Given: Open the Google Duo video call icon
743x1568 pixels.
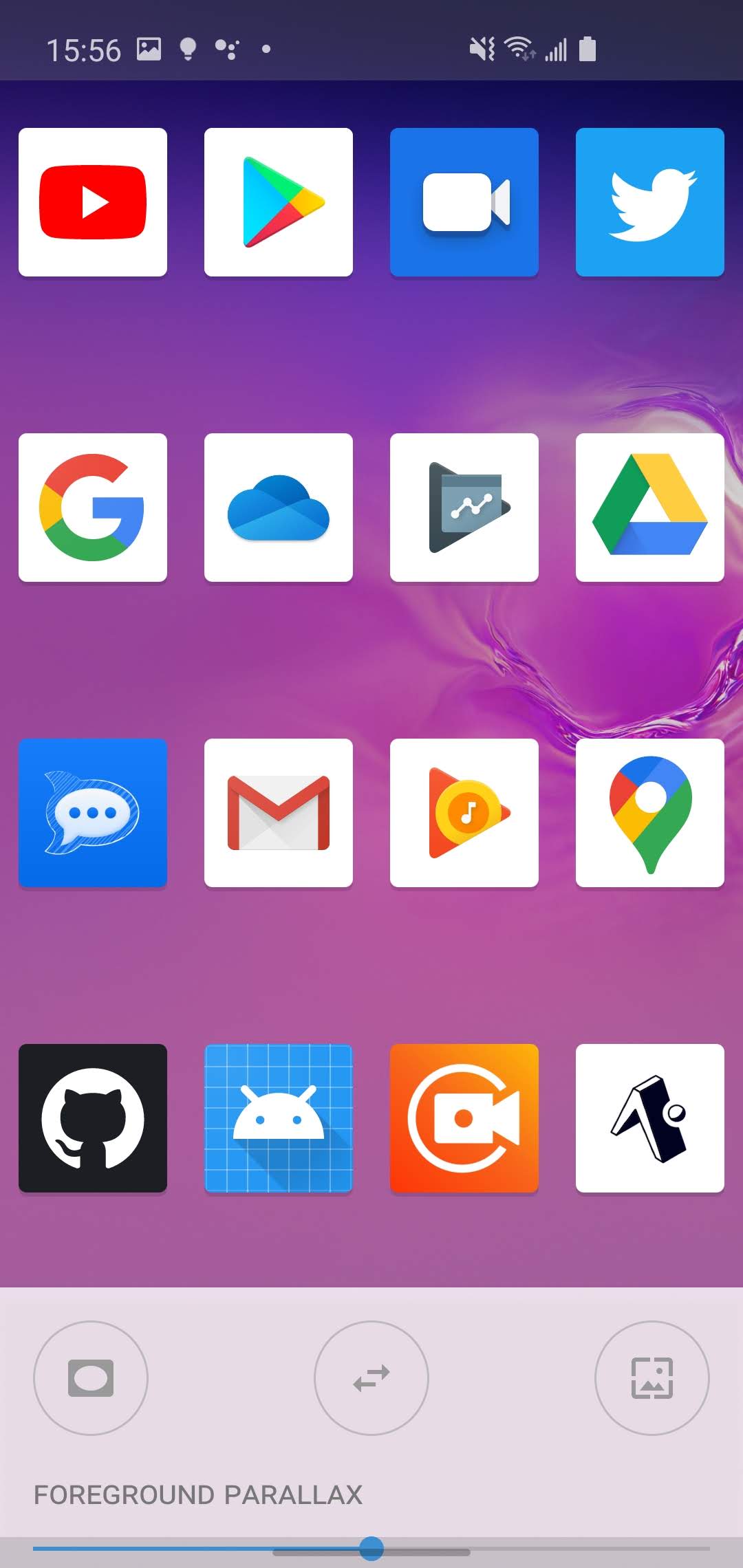Looking at the screenshot, I should [x=464, y=202].
